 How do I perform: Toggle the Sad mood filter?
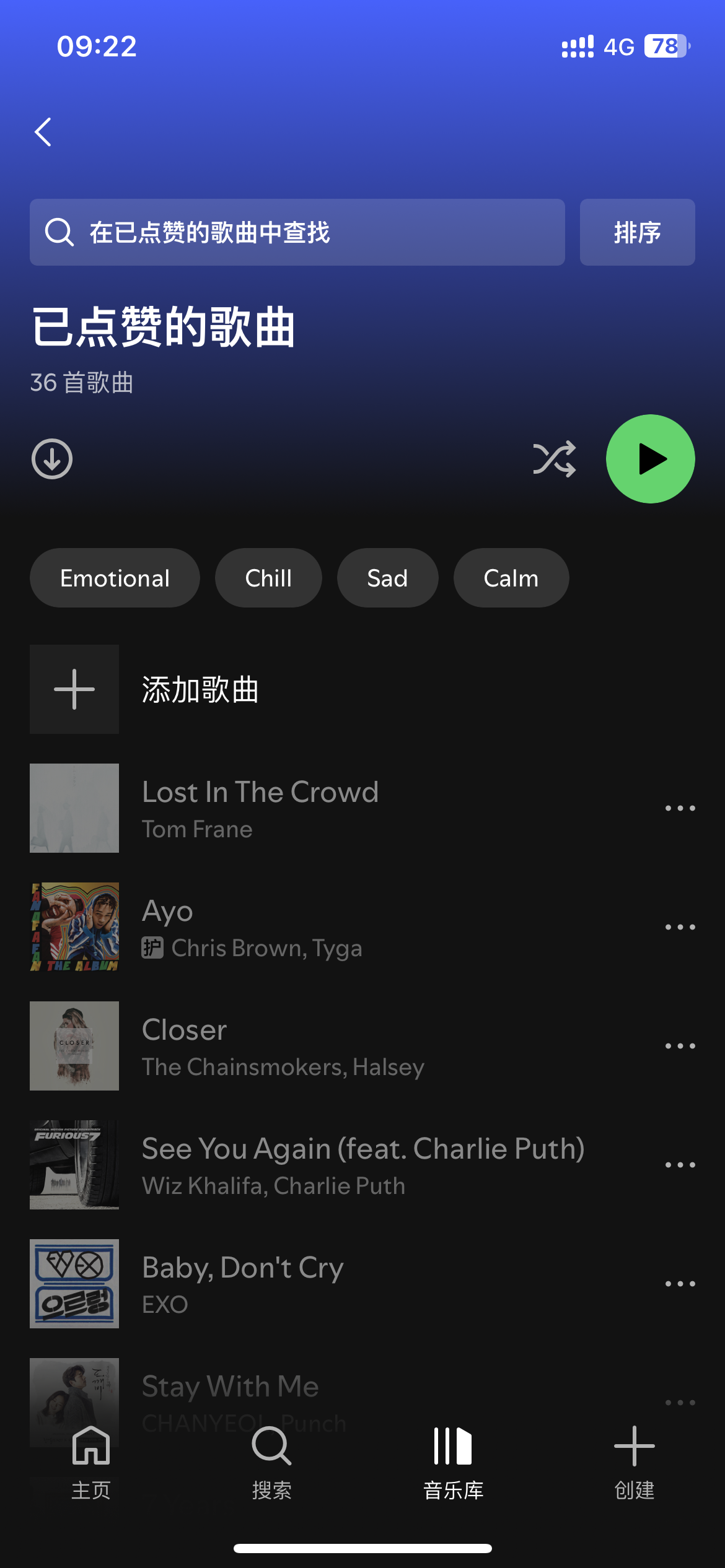click(387, 577)
